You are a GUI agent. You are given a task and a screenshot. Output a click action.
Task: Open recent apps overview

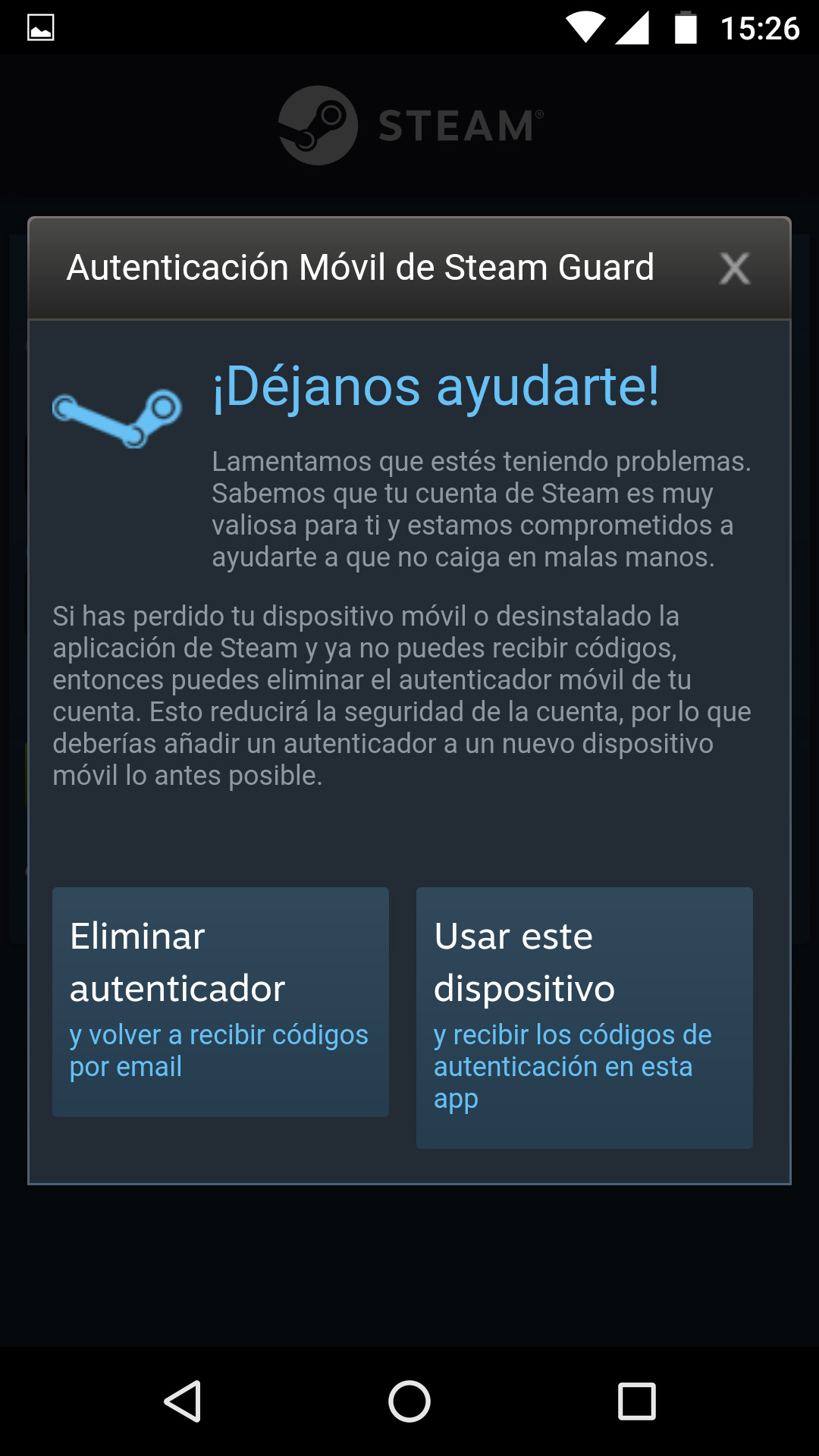[x=636, y=1401]
